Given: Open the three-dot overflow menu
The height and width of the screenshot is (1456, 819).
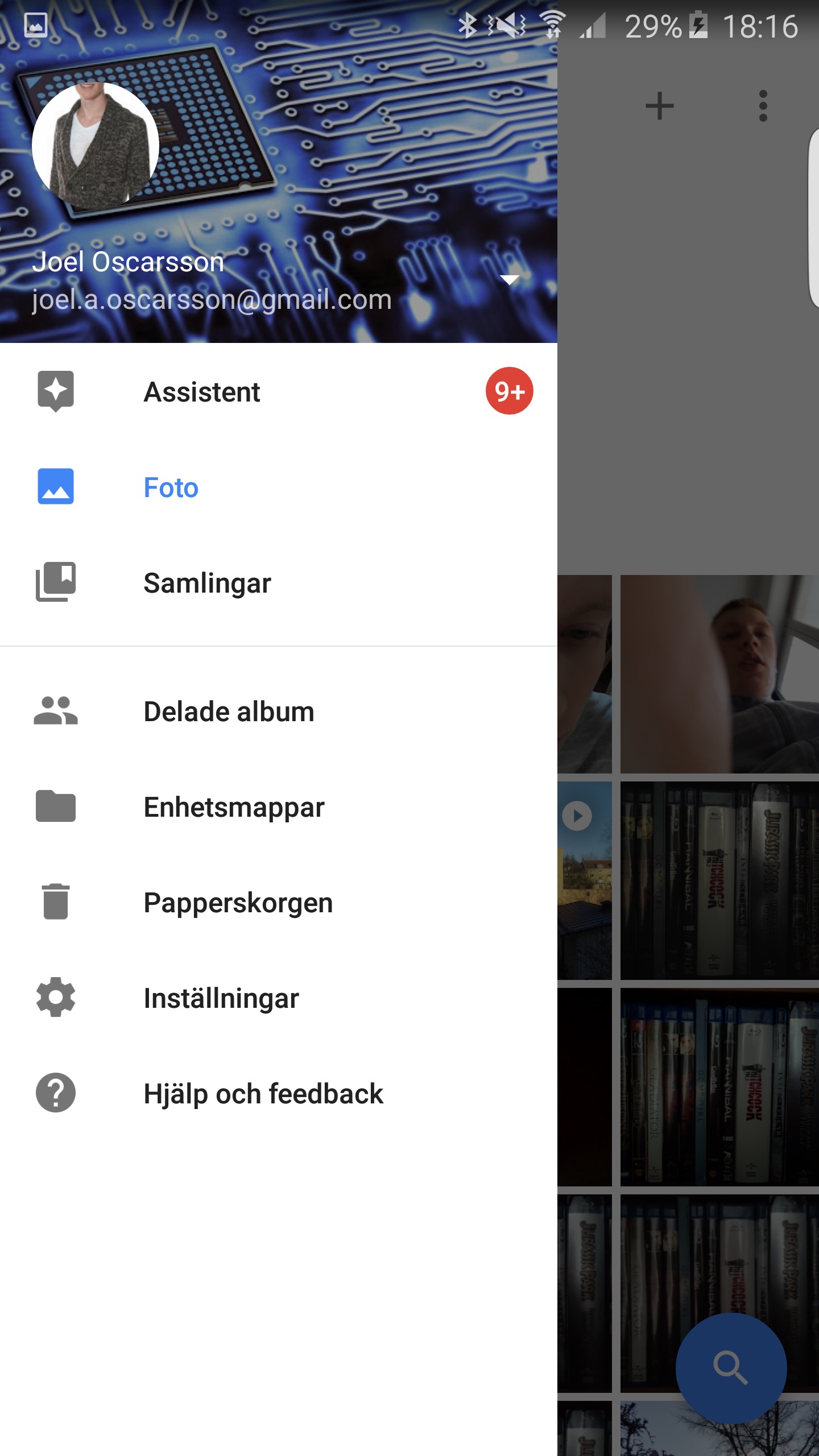Looking at the screenshot, I should [x=763, y=106].
